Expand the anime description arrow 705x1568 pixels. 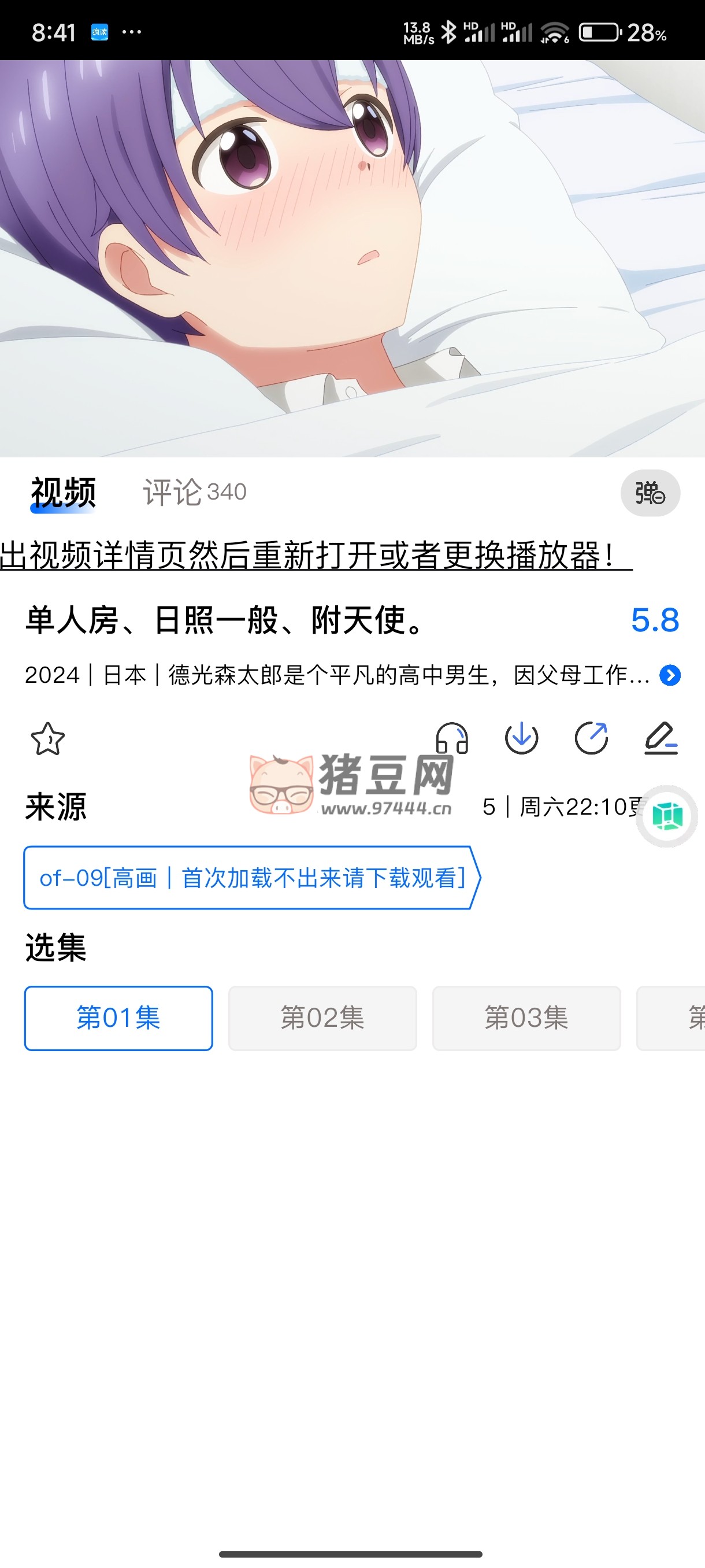coord(670,675)
